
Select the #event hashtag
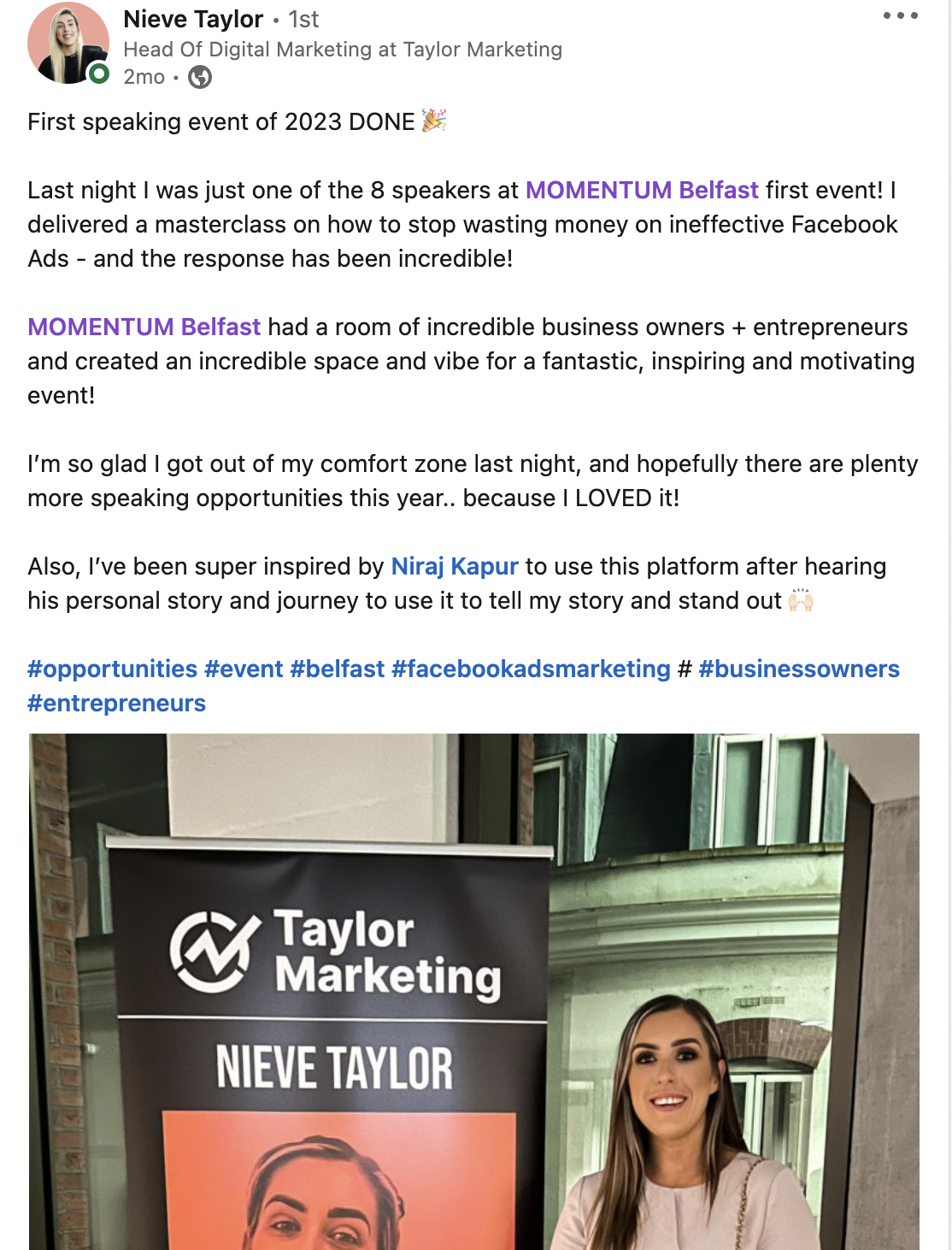point(244,669)
